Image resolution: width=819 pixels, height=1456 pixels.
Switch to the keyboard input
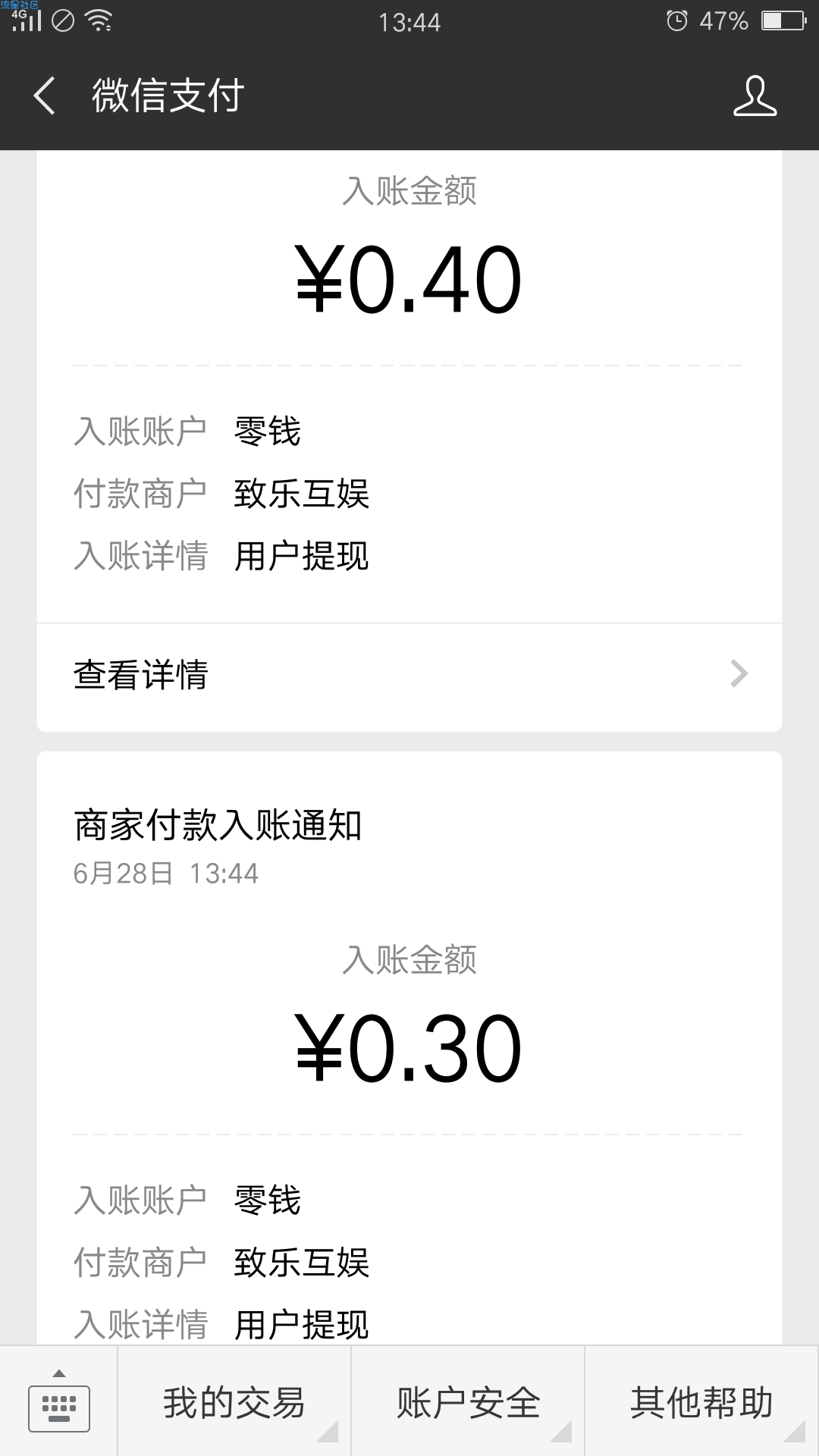pyautogui.click(x=59, y=1402)
